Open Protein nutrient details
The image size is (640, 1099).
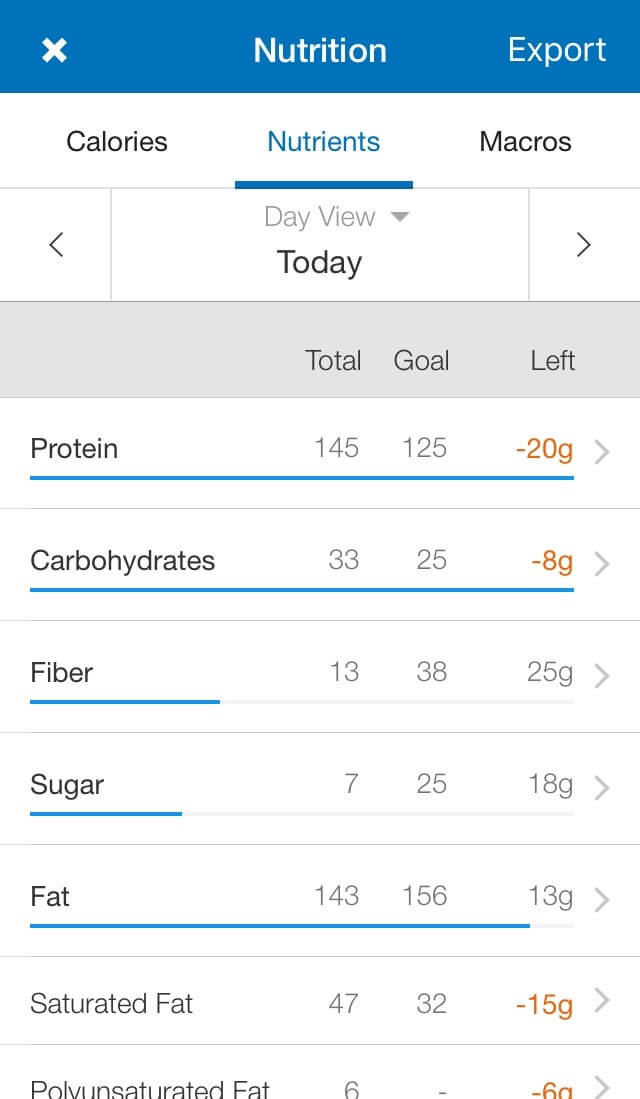tap(320, 453)
